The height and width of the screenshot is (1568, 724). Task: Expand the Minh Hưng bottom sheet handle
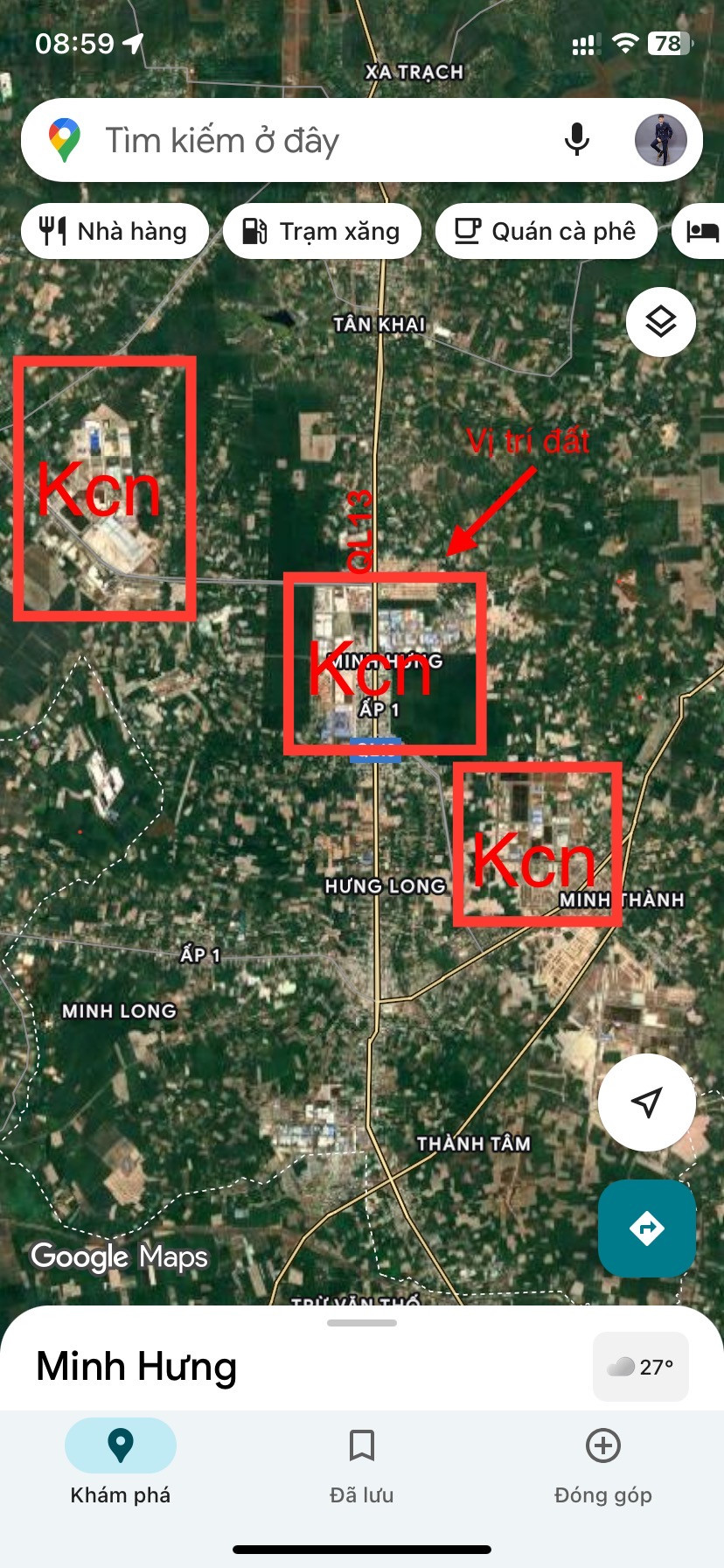tap(362, 1323)
